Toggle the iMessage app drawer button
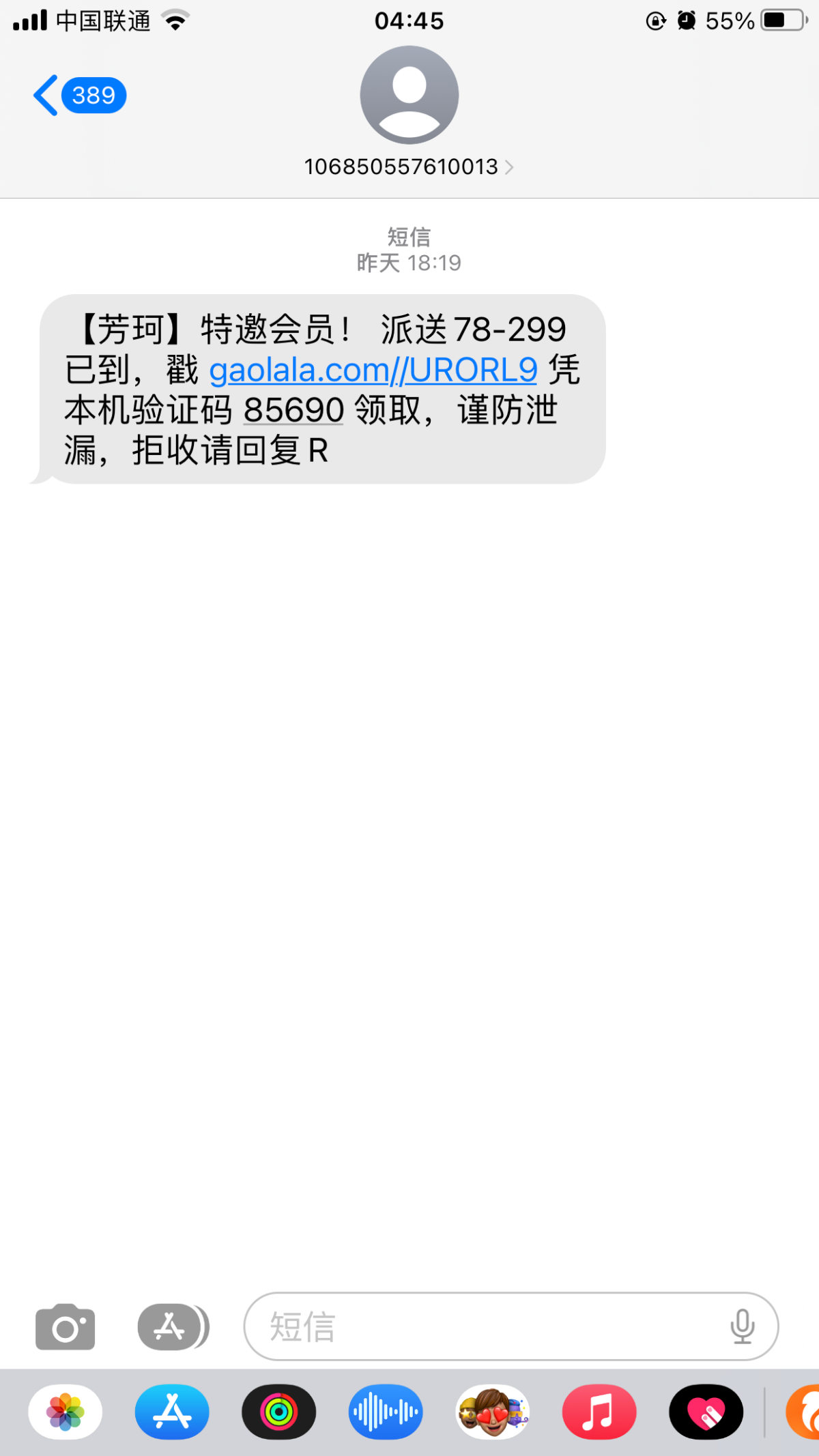Image resolution: width=819 pixels, height=1456 pixels. pyautogui.click(x=173, y=1328)
